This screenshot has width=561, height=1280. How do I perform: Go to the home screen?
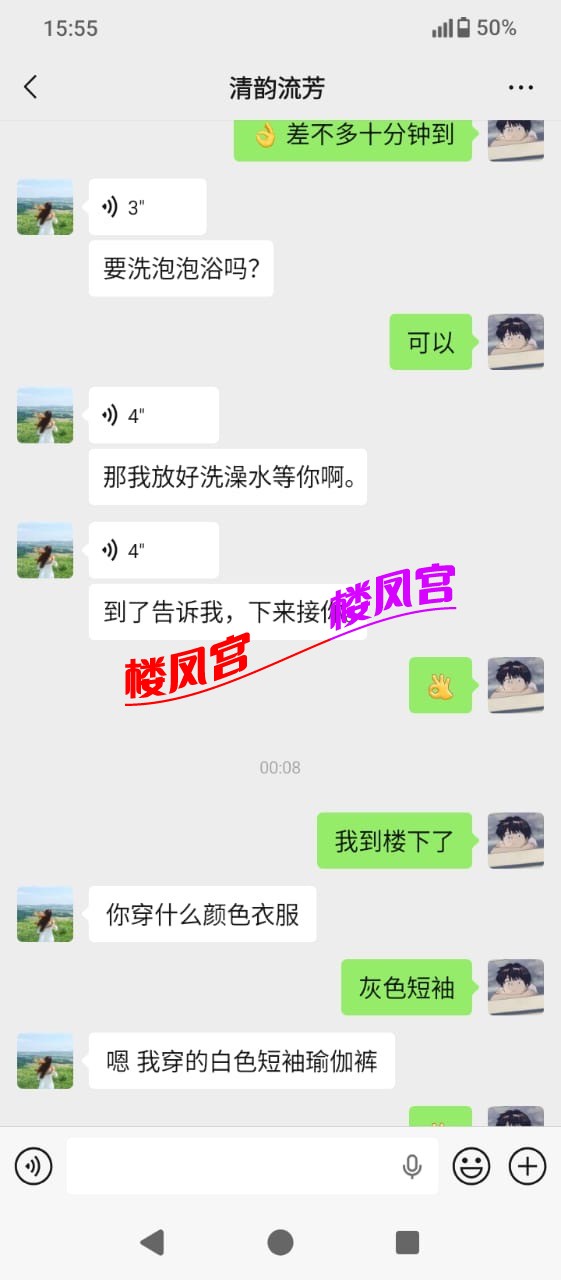tap(280, 1242)
